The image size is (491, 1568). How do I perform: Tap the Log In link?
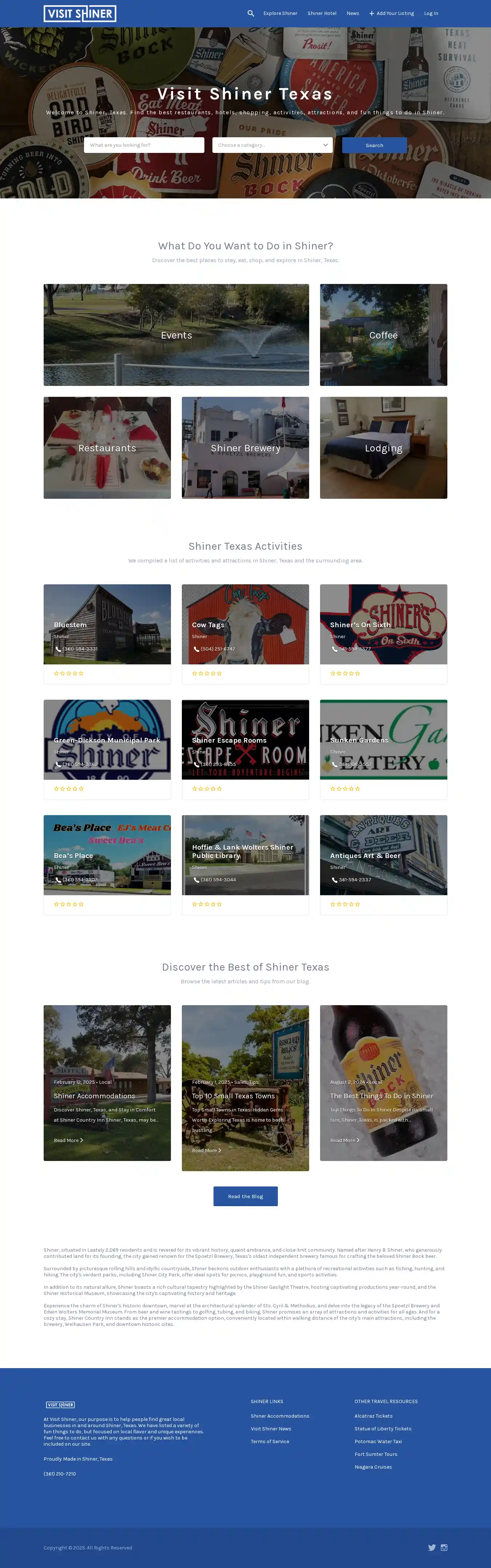coord(431,13)
